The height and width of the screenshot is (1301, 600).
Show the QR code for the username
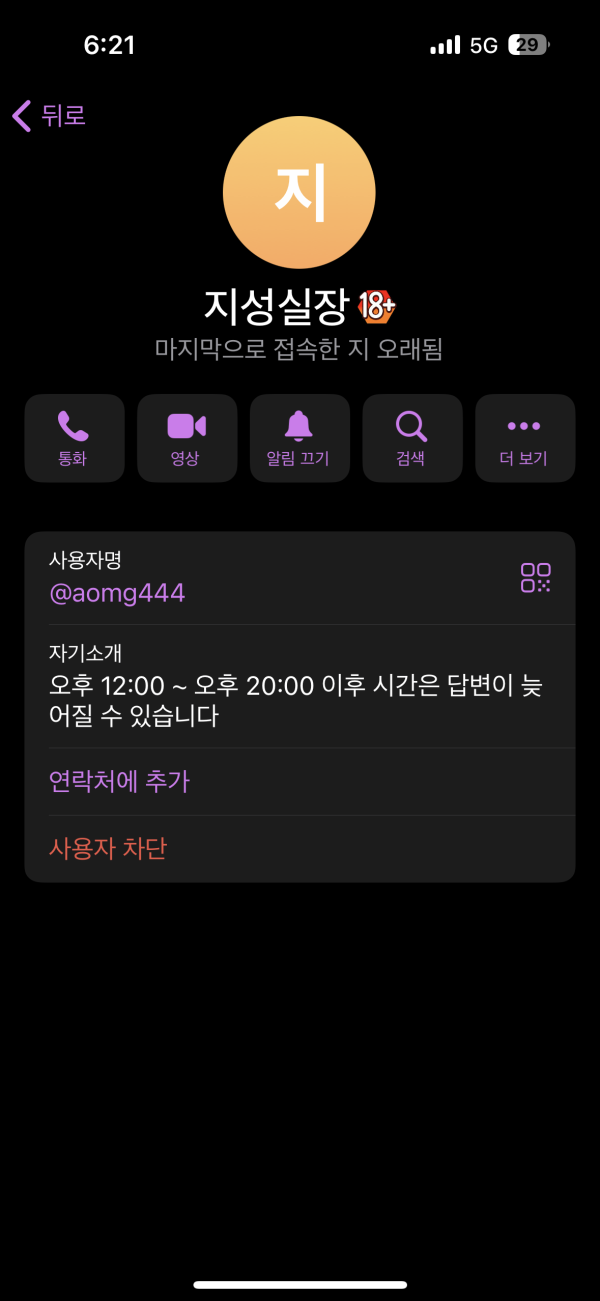[x=535, y=578]
